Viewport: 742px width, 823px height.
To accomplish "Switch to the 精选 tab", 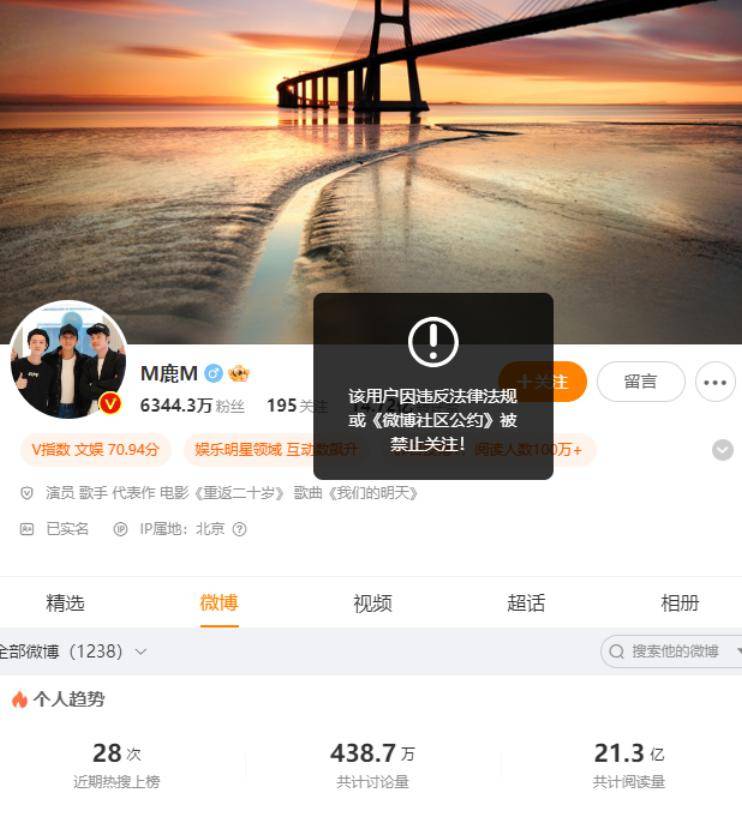I will click(65, 603).
